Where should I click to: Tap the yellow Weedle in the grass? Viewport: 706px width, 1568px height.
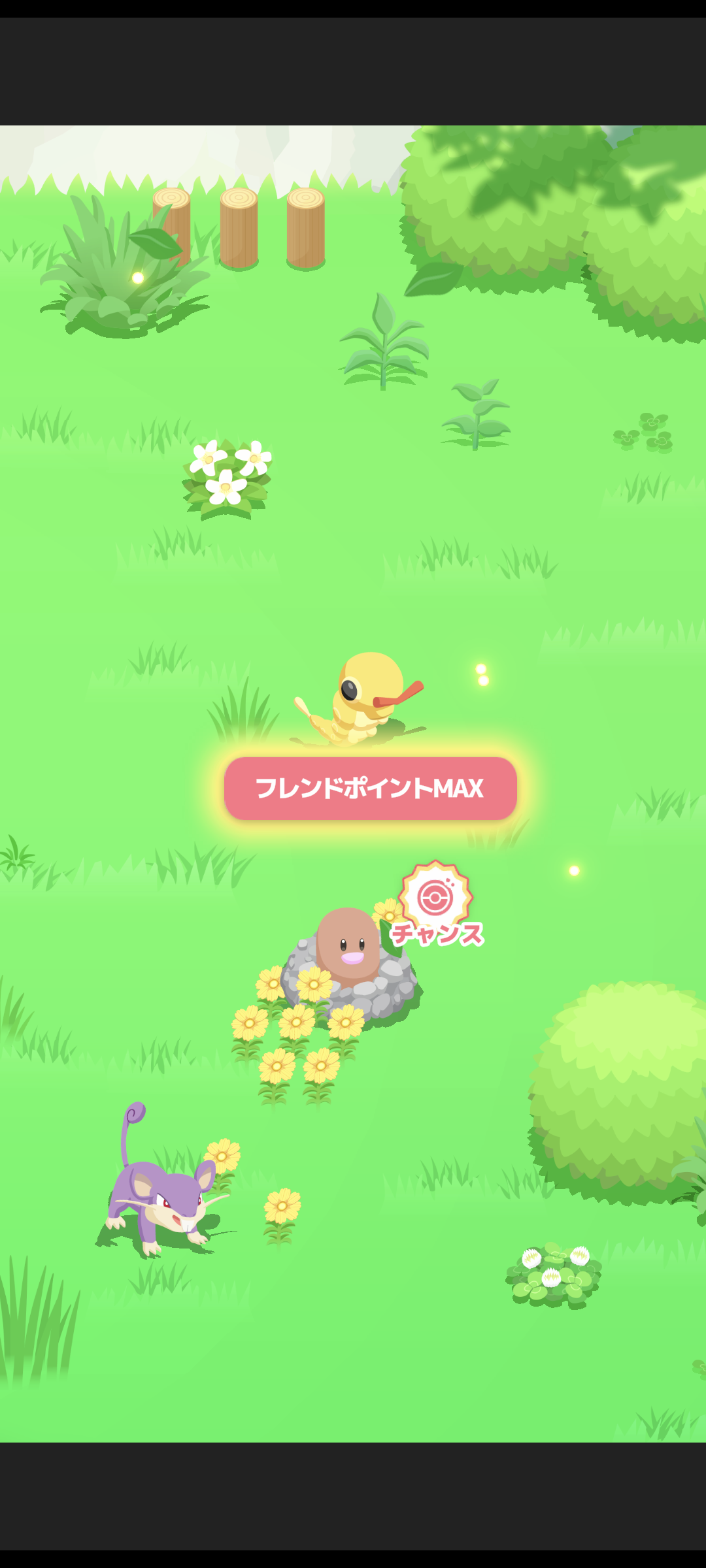click(361, 699)
